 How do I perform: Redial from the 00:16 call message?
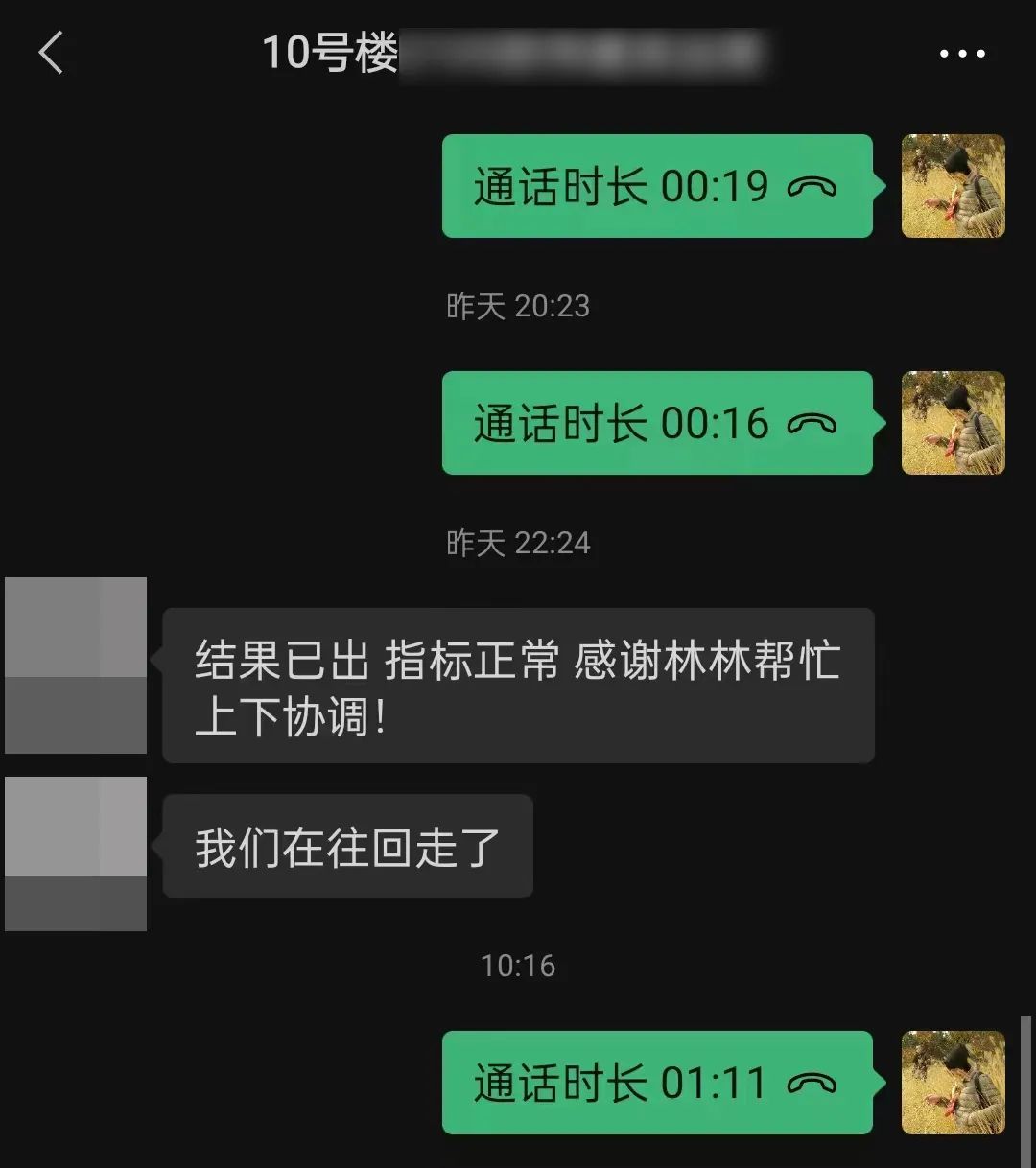656,423
